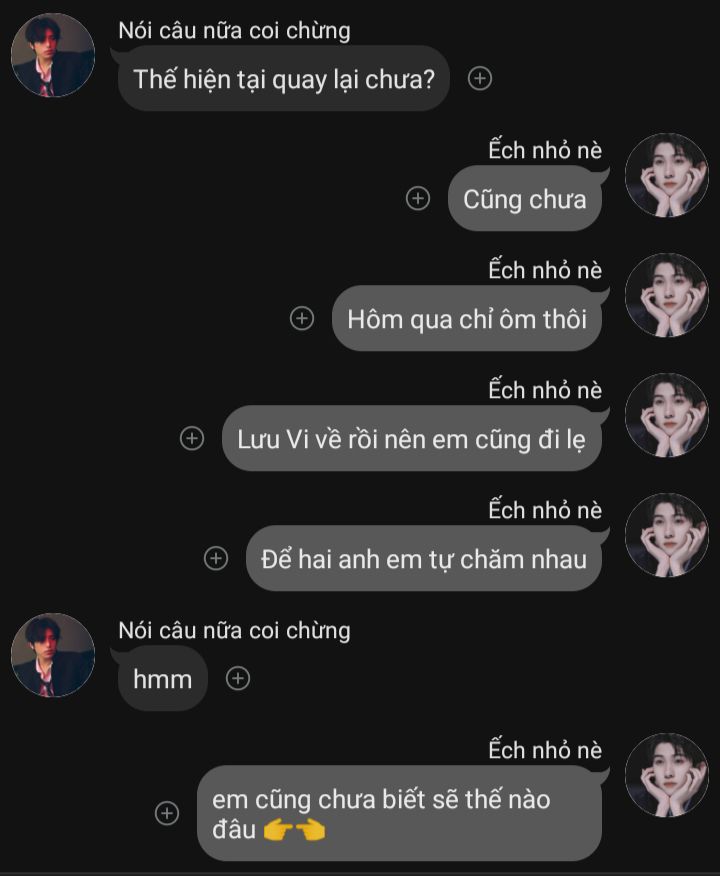Tap the plus icon beside "Cũng chưa"
The width and height of the screenshot is (720, 876).
click(x=418, y=199)
